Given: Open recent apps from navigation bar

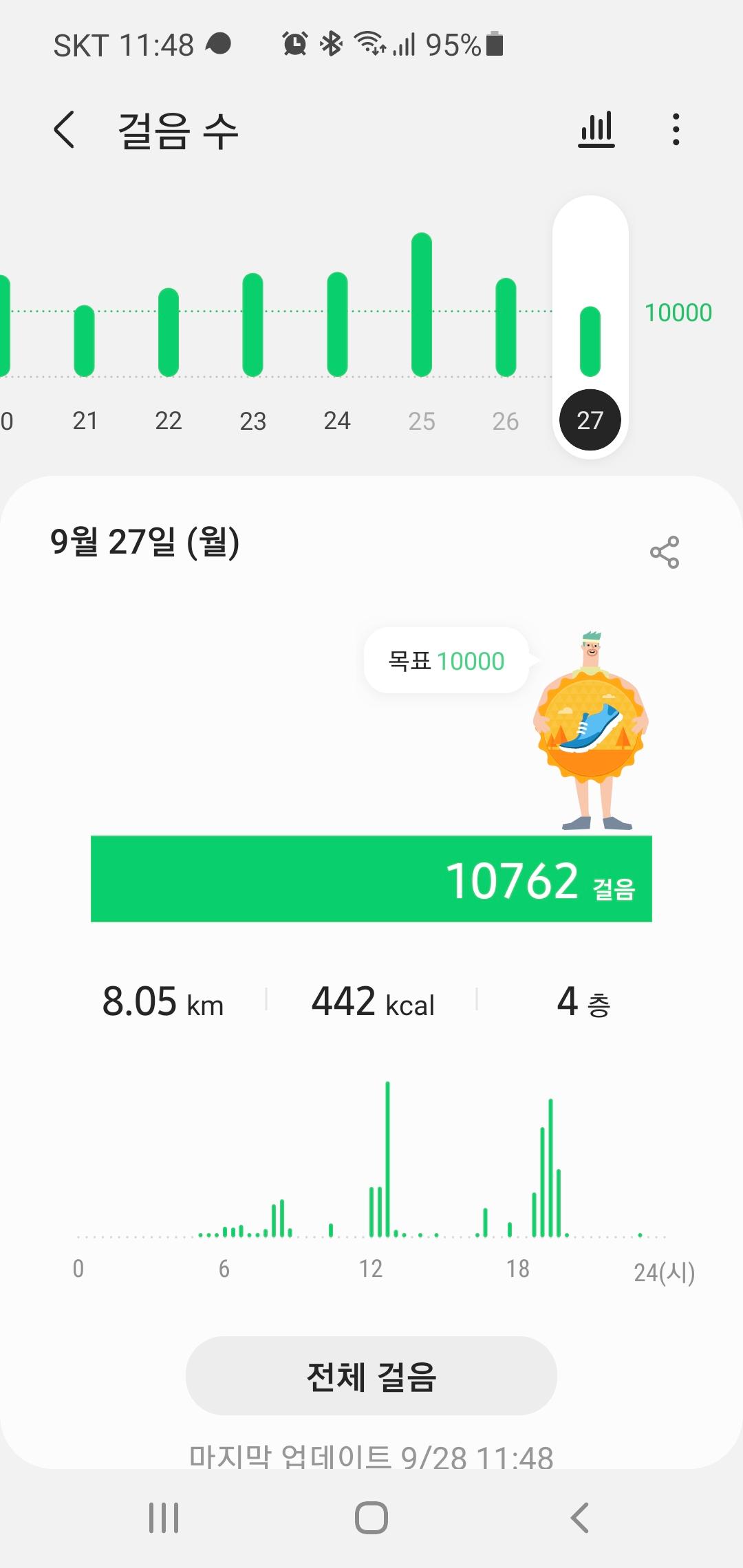Looking at the screenshot, I should (x=164, y=1517).
